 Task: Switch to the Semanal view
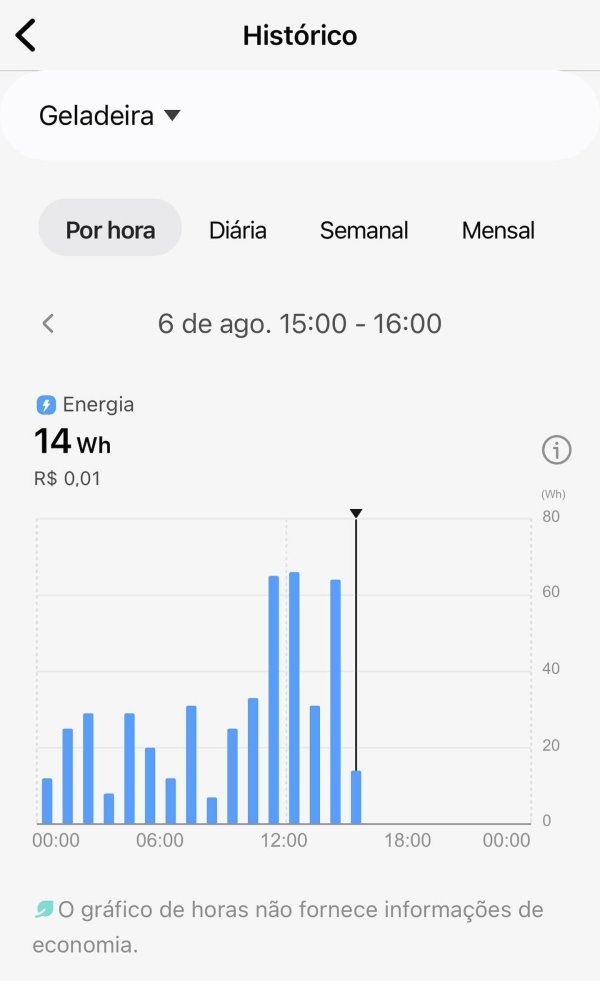[364, 230]
